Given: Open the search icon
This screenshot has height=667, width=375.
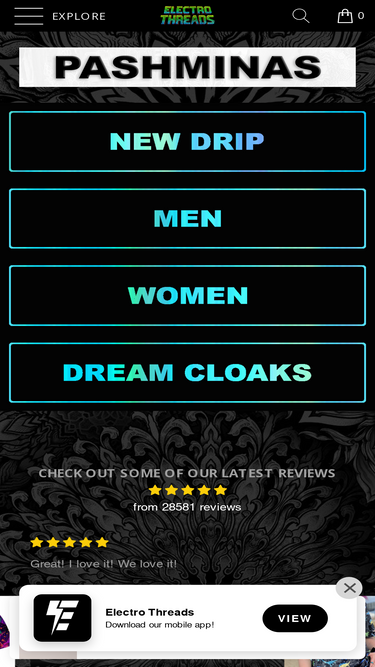Looking at the screenshot, I should (x=301, y=16).
